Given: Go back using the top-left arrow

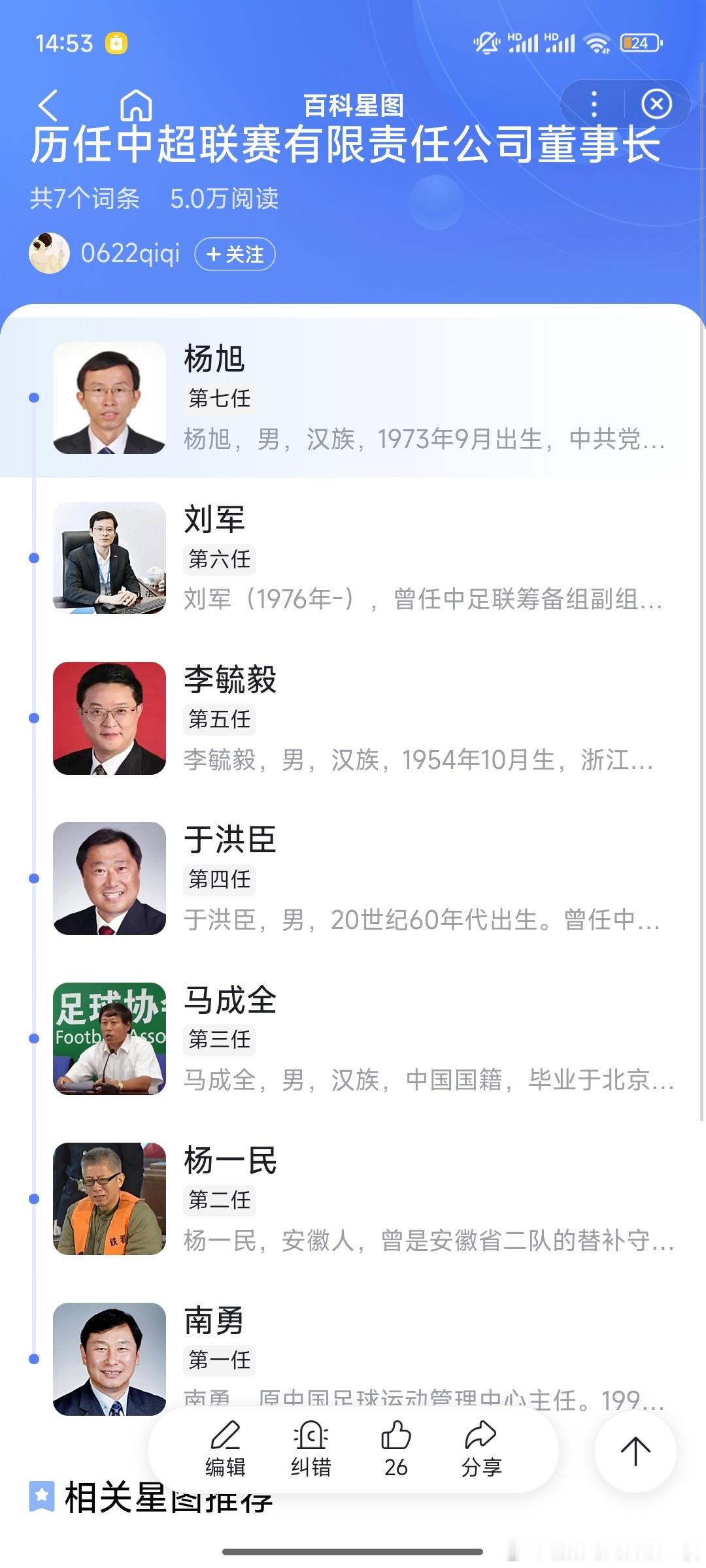Looking at the screenshot, I should [x=49, y=105].
